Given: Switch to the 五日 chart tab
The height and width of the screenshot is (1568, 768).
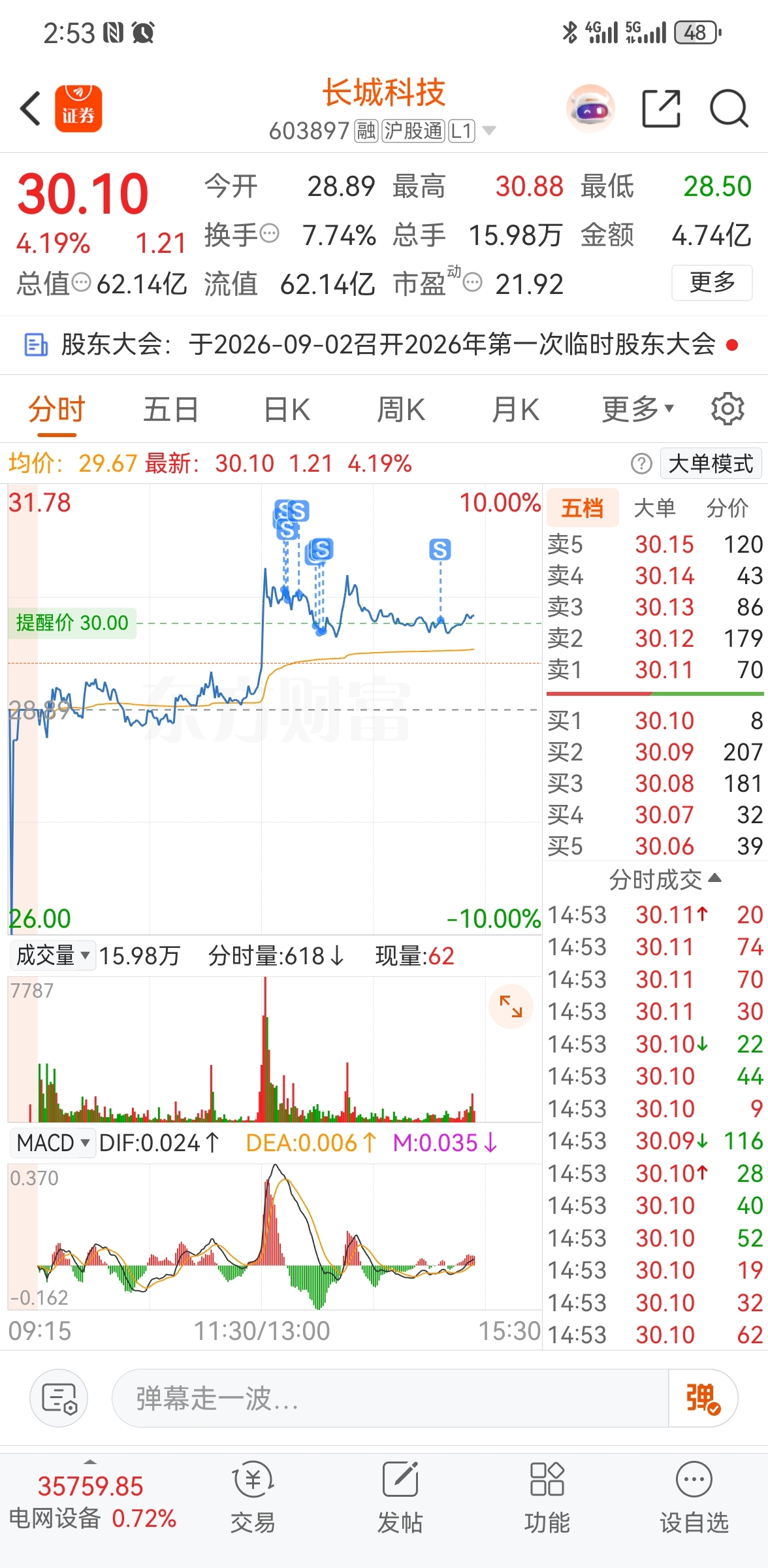Looking at the screenshot, I should point(170,410).
